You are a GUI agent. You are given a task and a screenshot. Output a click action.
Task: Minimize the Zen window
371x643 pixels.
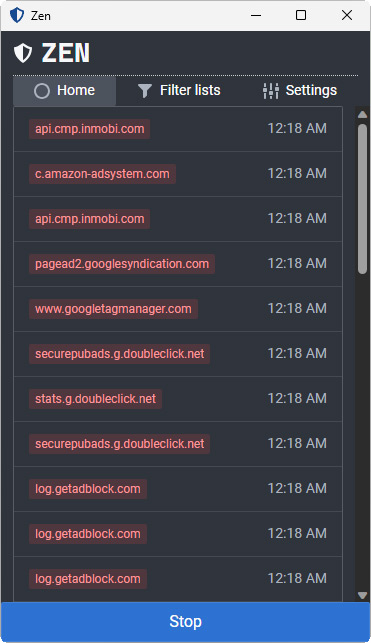point(256,16)
